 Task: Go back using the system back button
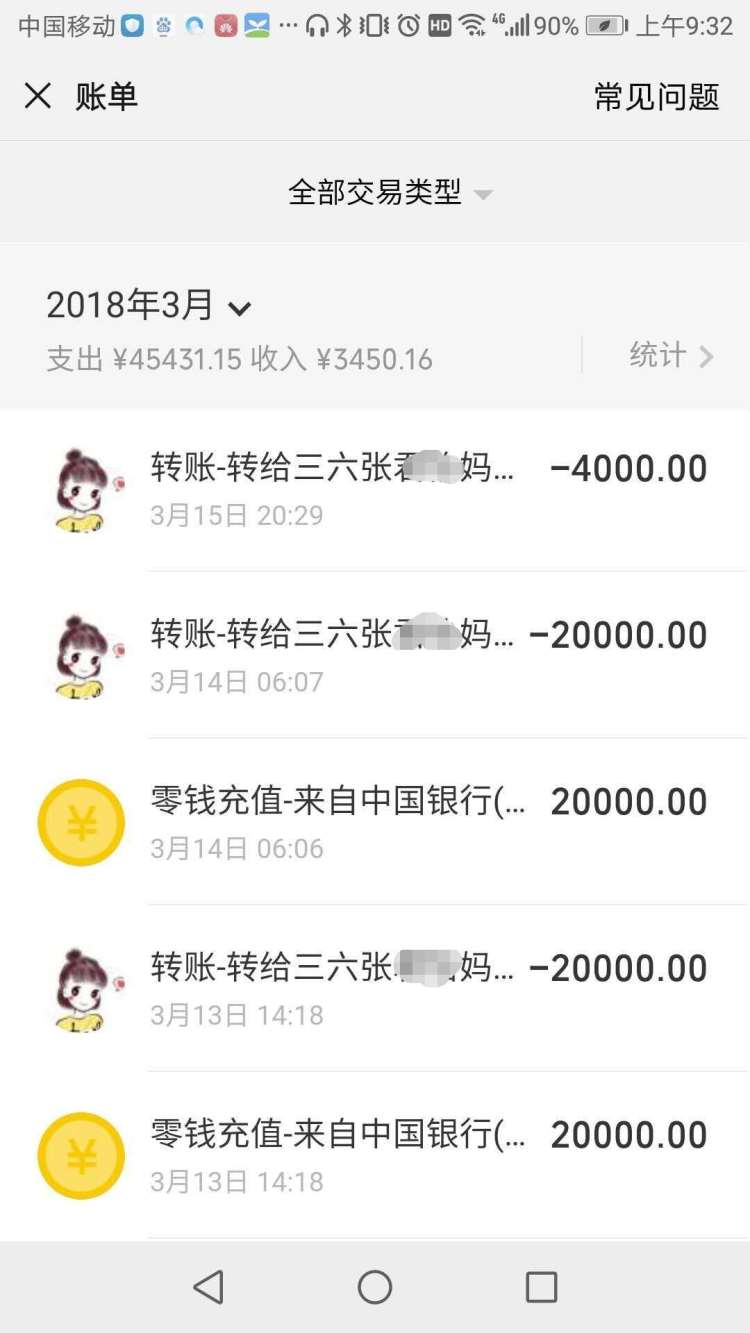(x=208, y=1287)
